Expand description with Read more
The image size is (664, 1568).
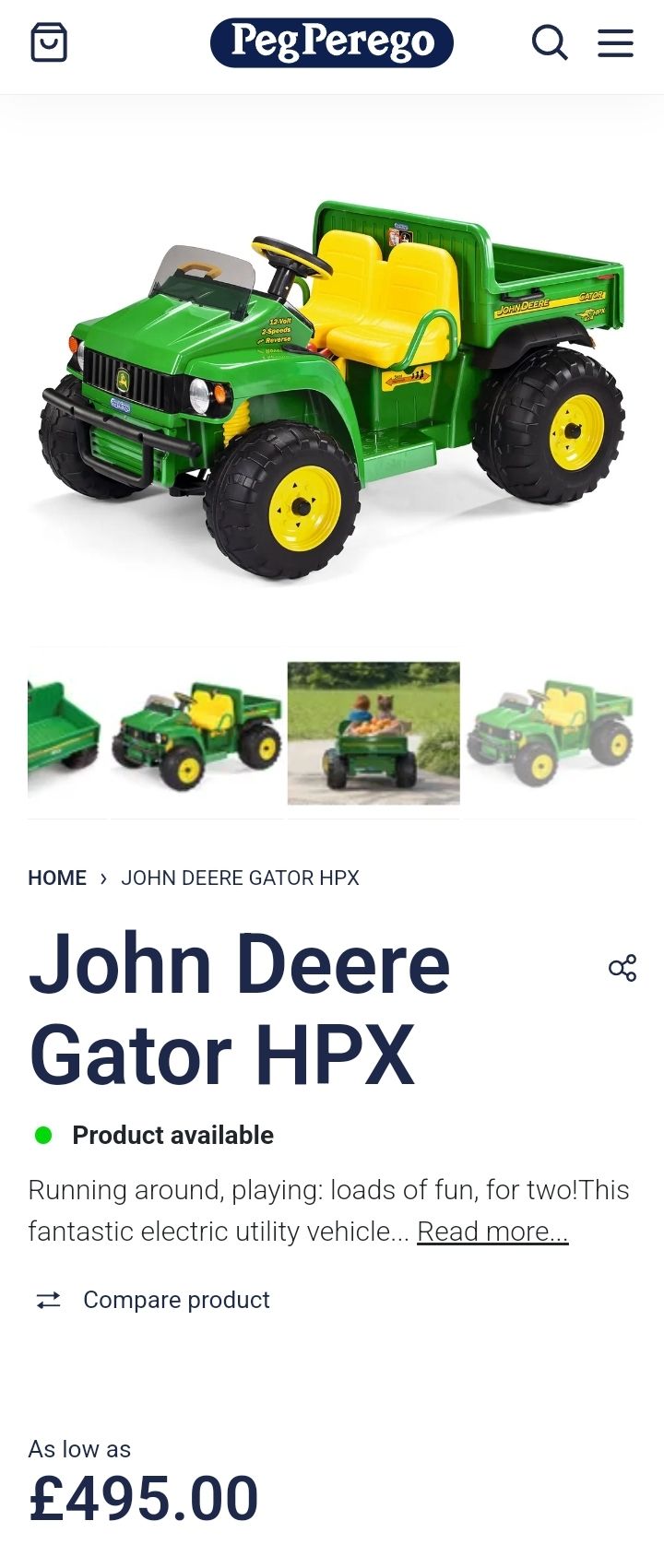492,1232
